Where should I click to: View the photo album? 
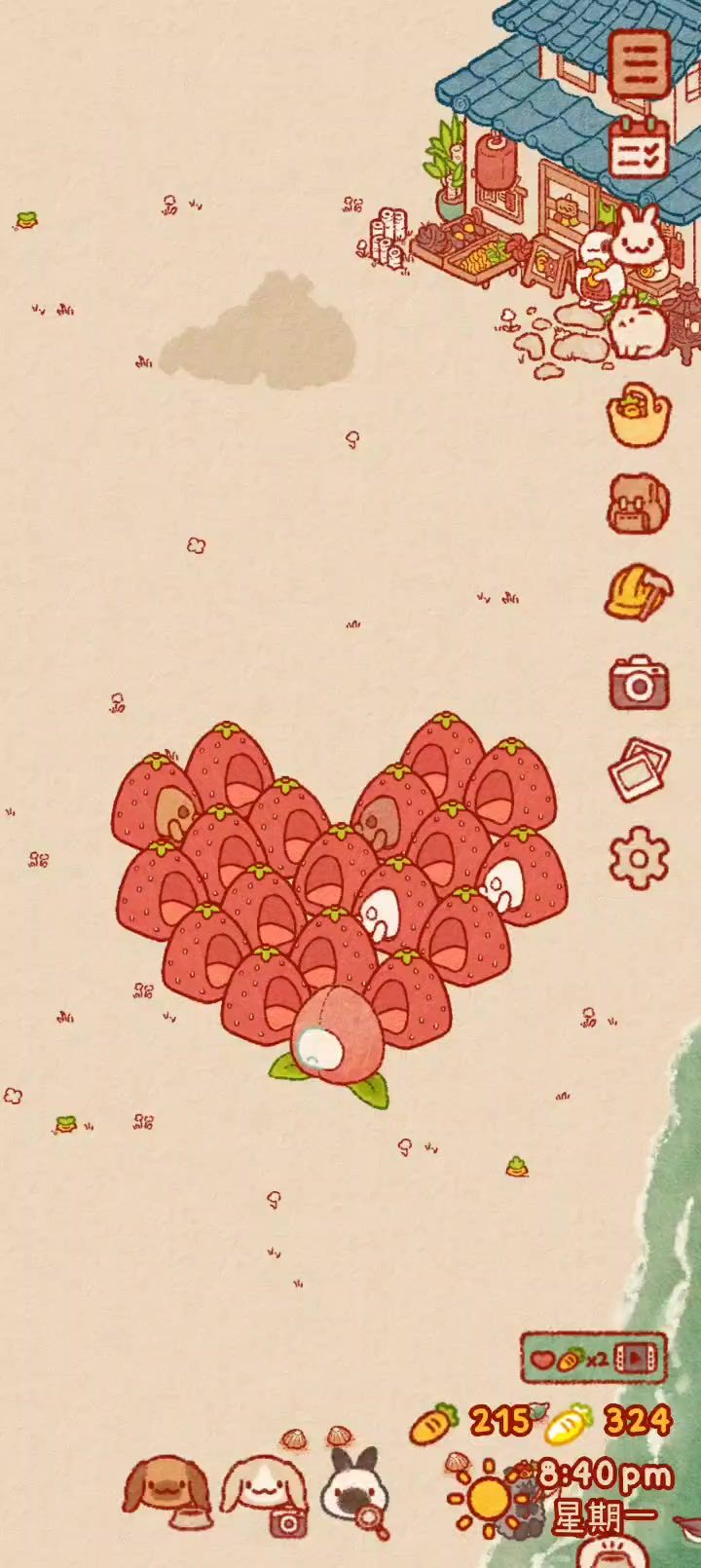[639, 768]
